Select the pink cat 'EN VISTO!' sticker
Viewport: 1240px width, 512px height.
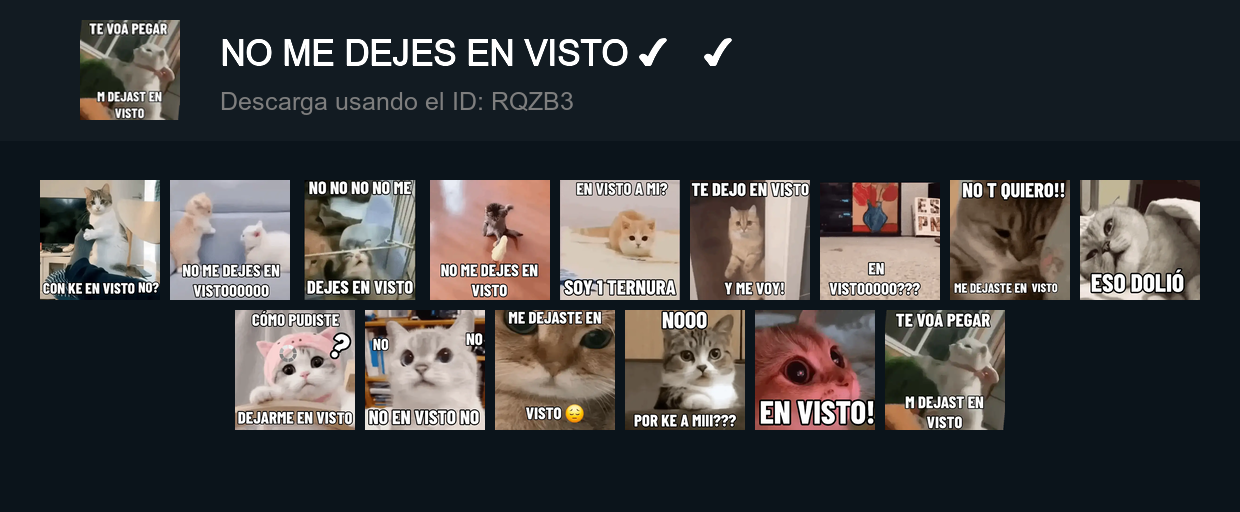point(815,370)
